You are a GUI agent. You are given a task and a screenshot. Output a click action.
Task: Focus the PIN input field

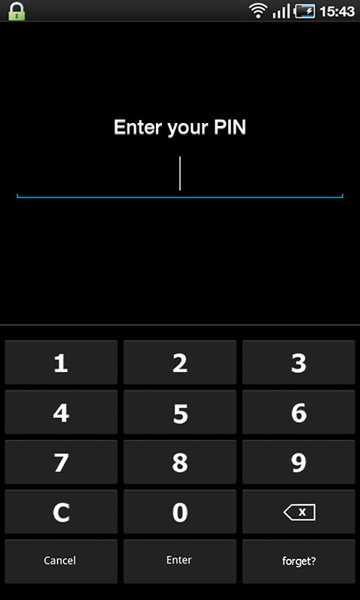pos(180,176)
